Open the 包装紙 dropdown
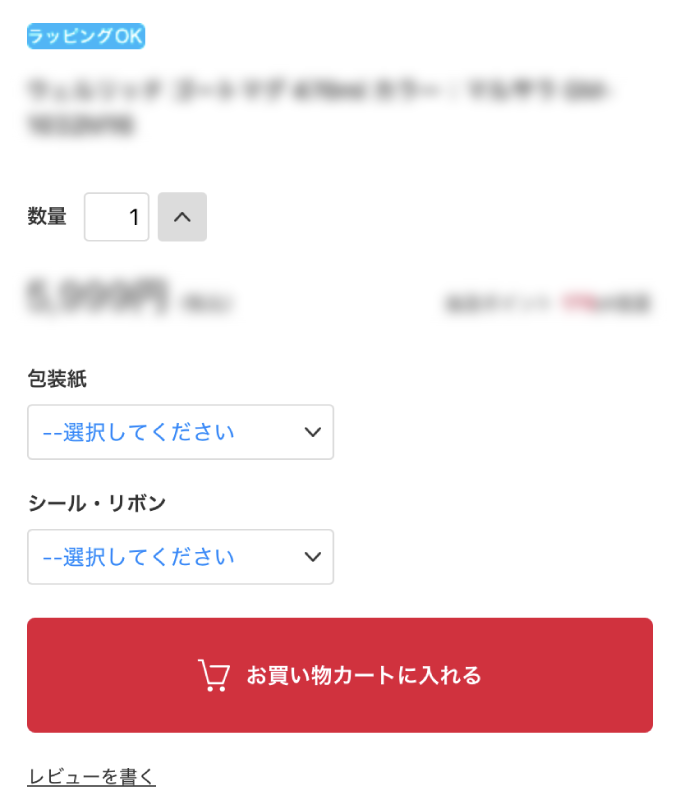 pos(181,432)
